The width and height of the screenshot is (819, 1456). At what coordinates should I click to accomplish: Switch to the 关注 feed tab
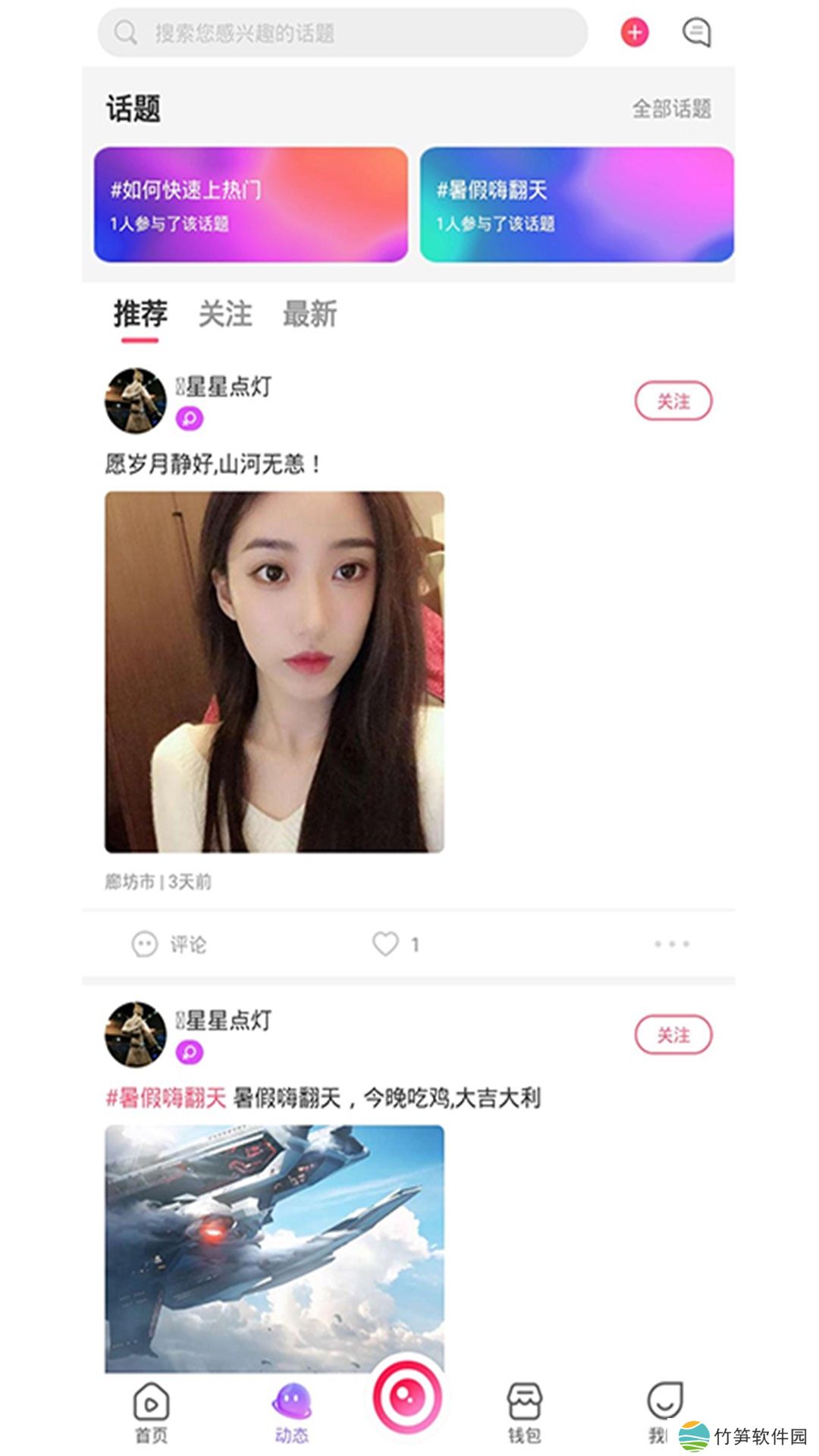225,314
